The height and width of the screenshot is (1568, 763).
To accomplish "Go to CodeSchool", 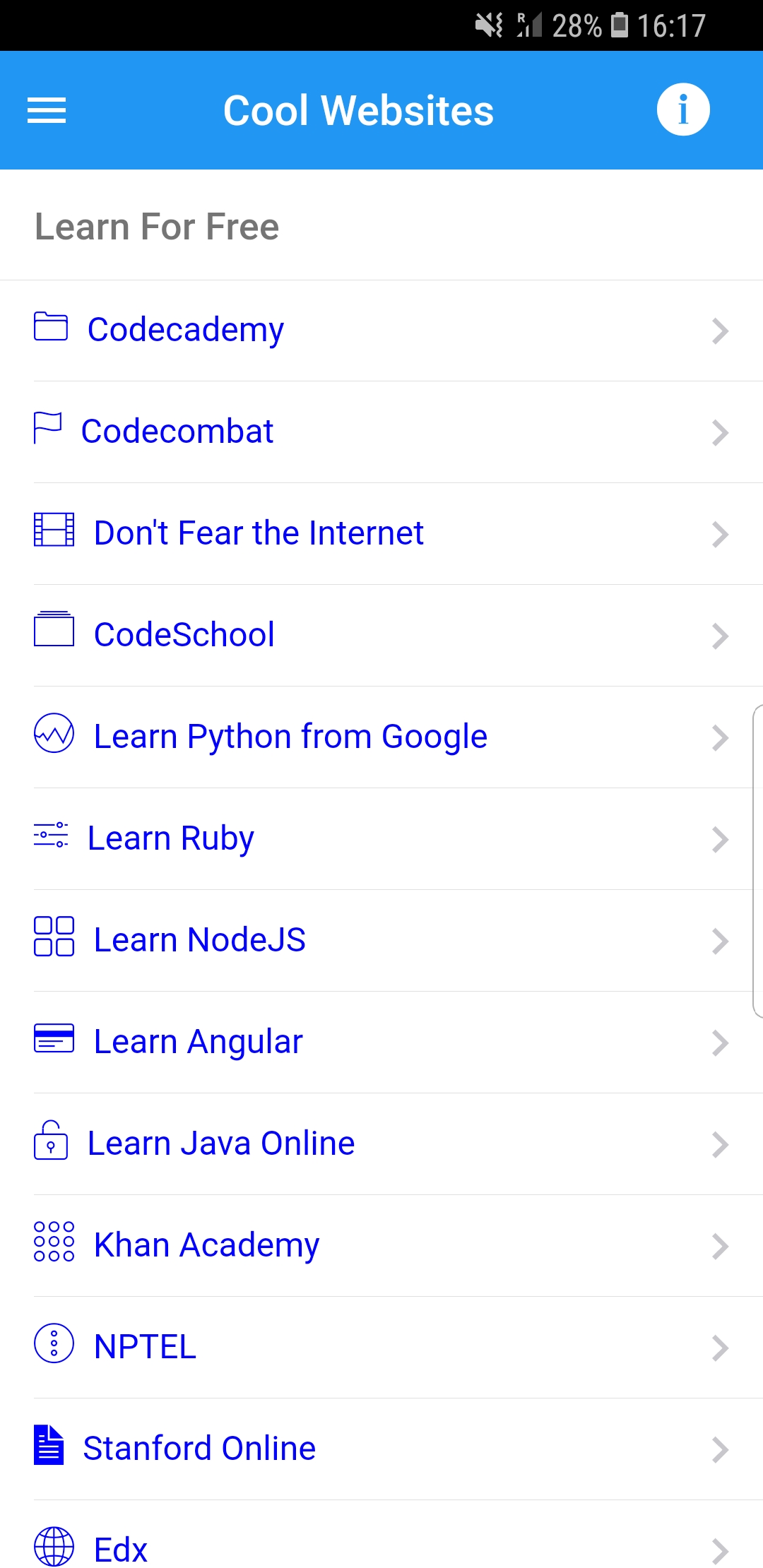I will (x=381, y=636).
